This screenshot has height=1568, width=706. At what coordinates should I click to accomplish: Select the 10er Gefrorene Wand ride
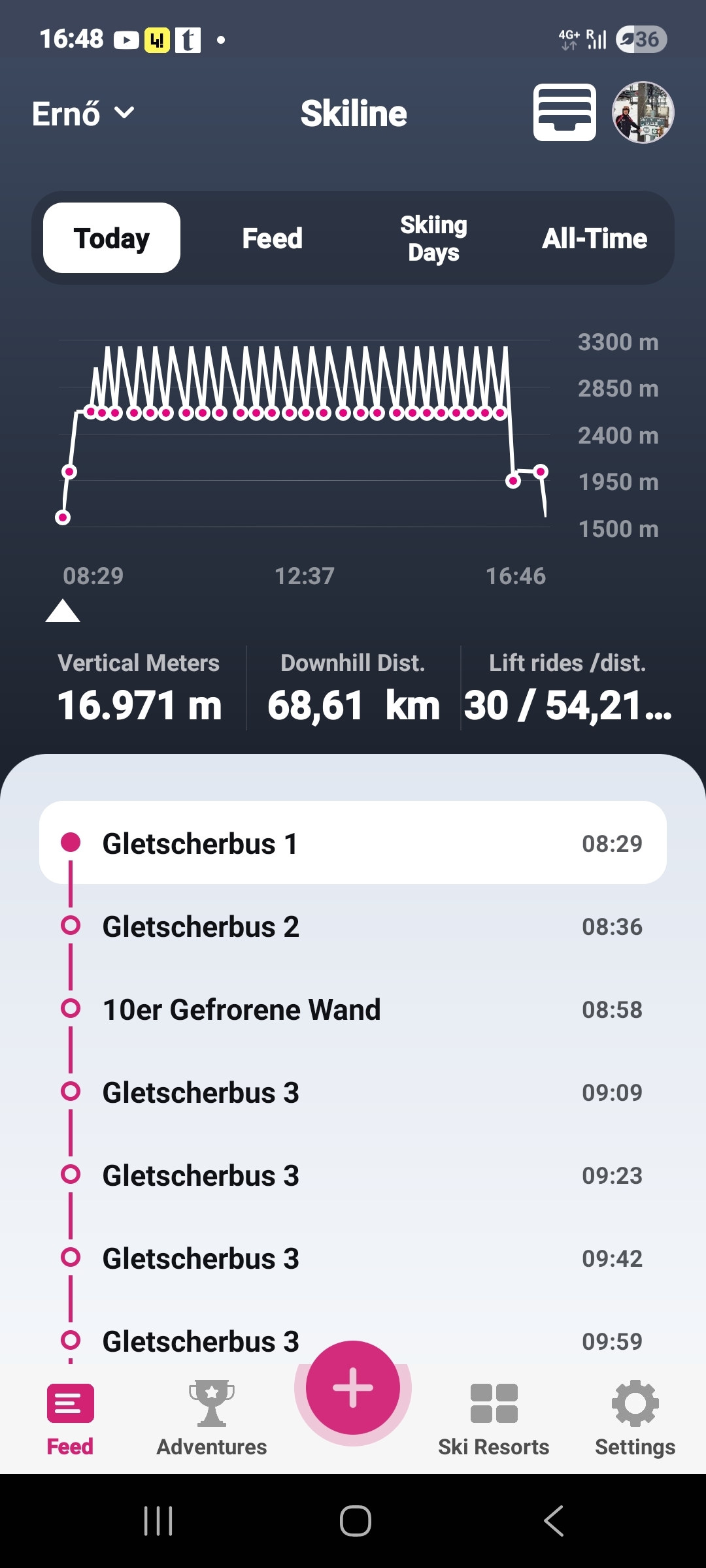point(353,1009)
